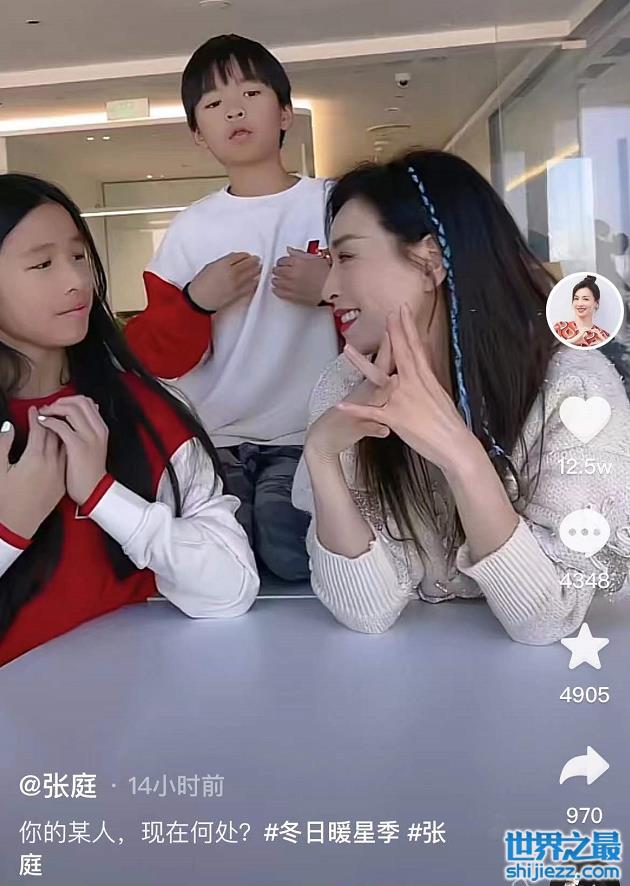This screenshot has height=886, width=630.
Task: Open the comments on this video
Action: click(585, 532)
